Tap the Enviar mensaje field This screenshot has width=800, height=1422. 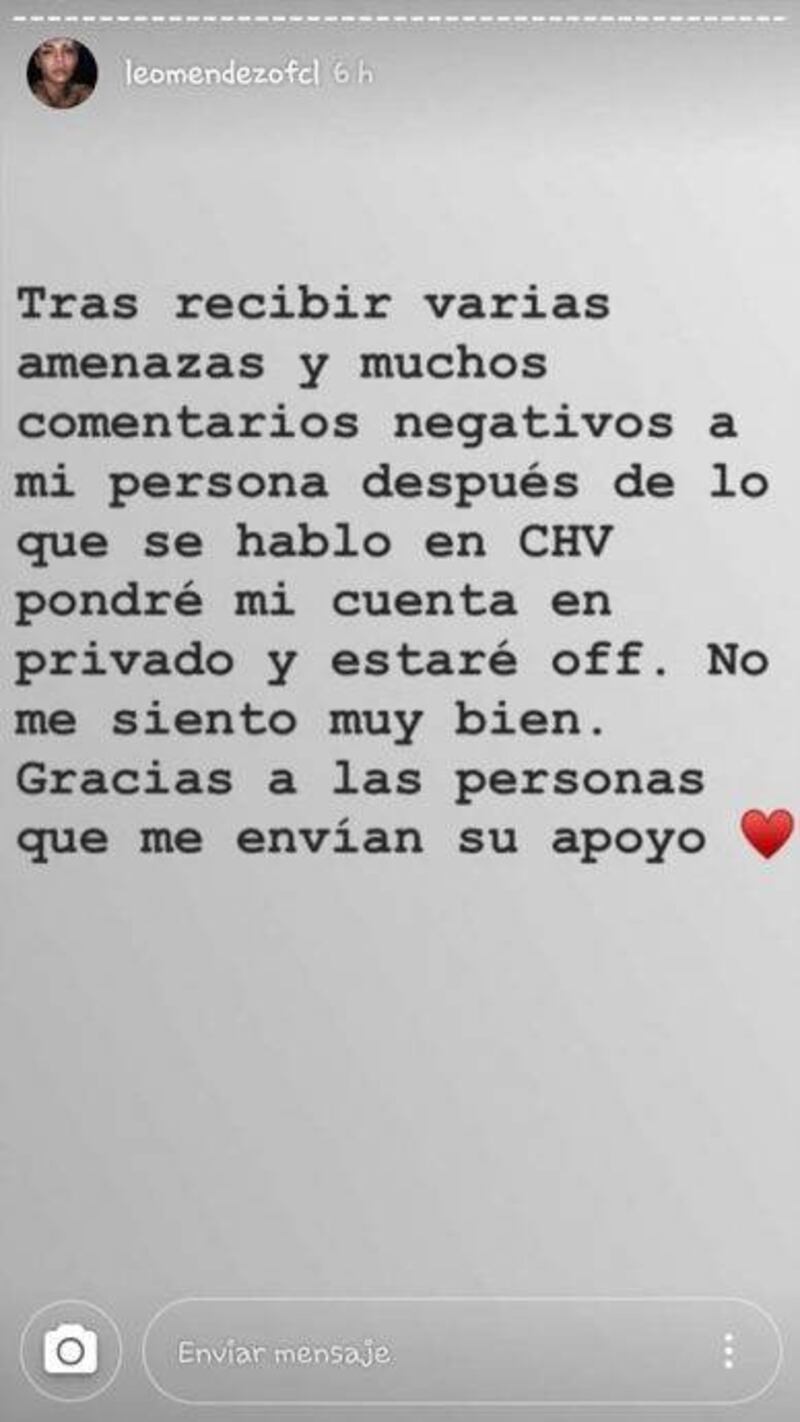click(420, 1354)
